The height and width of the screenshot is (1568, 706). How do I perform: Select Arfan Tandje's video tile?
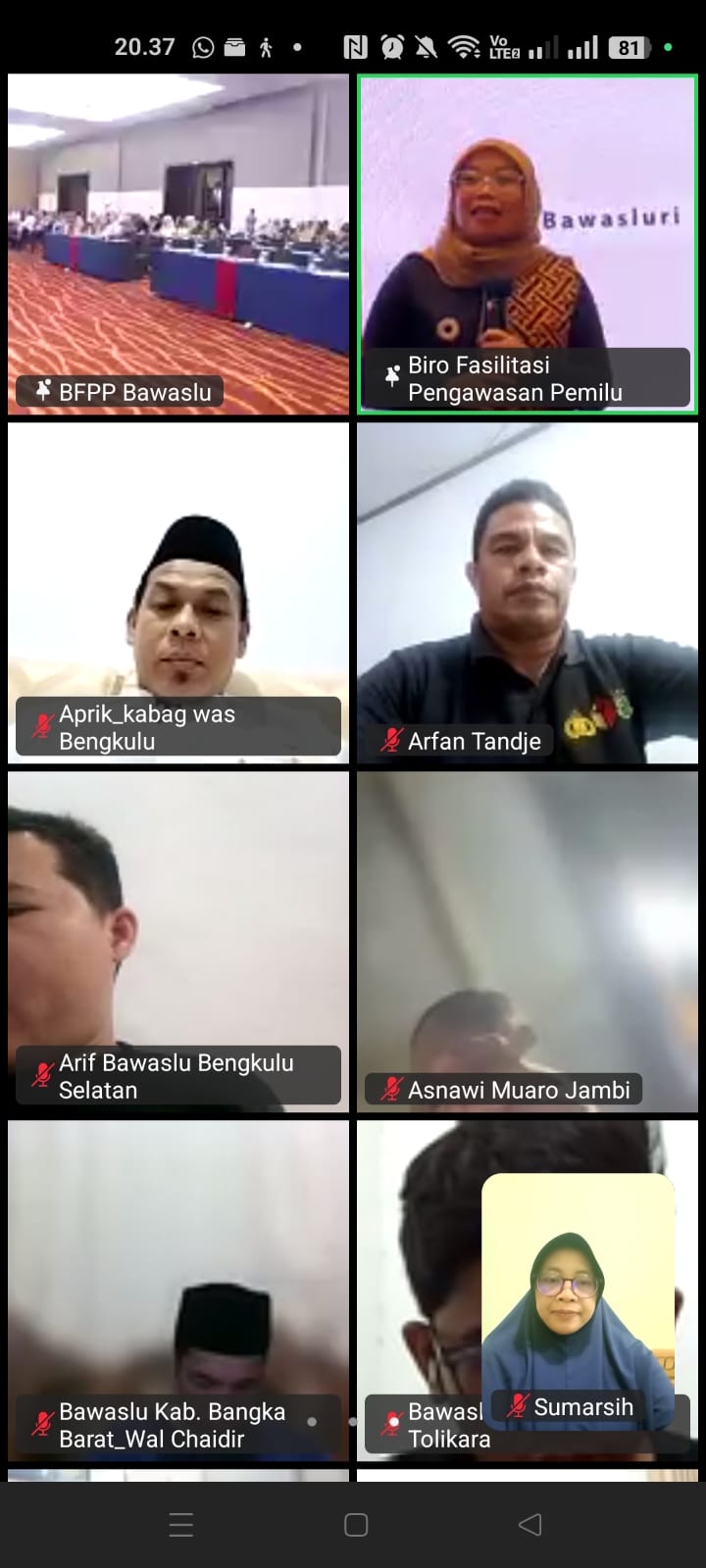click(x=528, y=592)
